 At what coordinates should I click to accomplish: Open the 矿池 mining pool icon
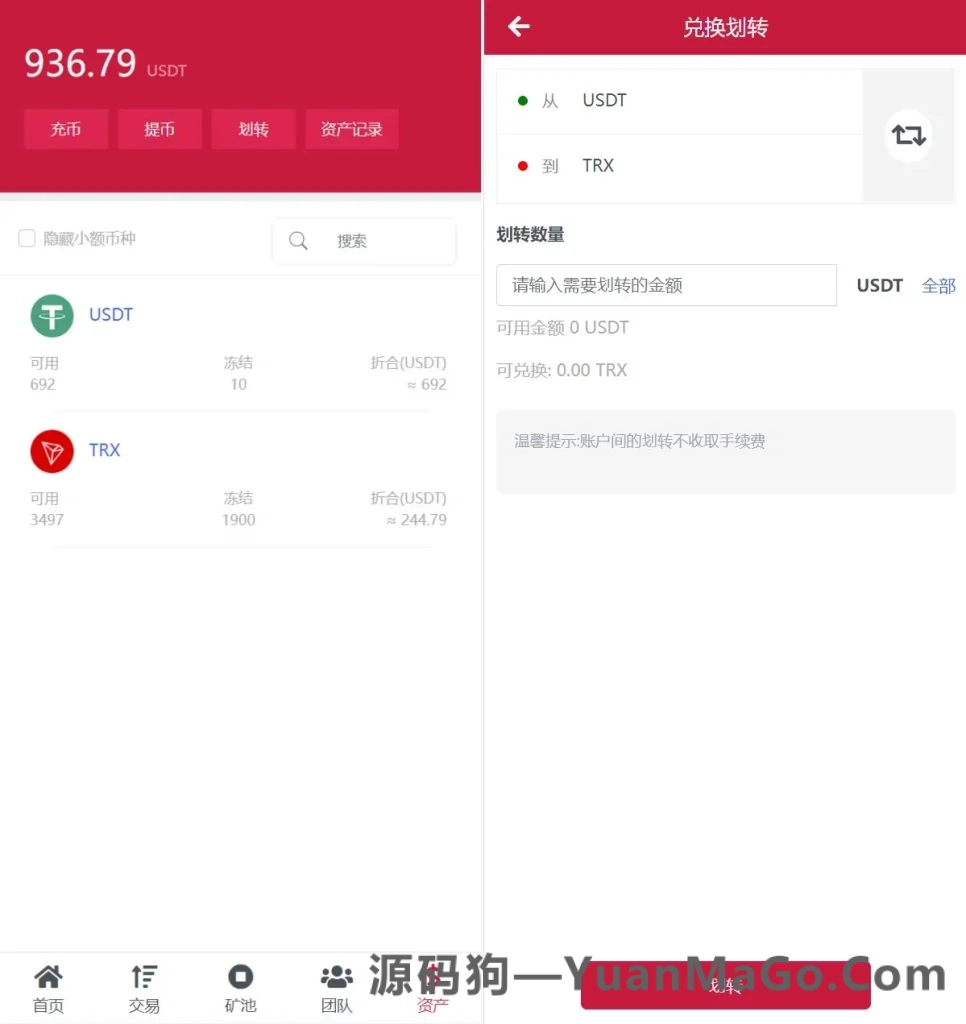240,978
